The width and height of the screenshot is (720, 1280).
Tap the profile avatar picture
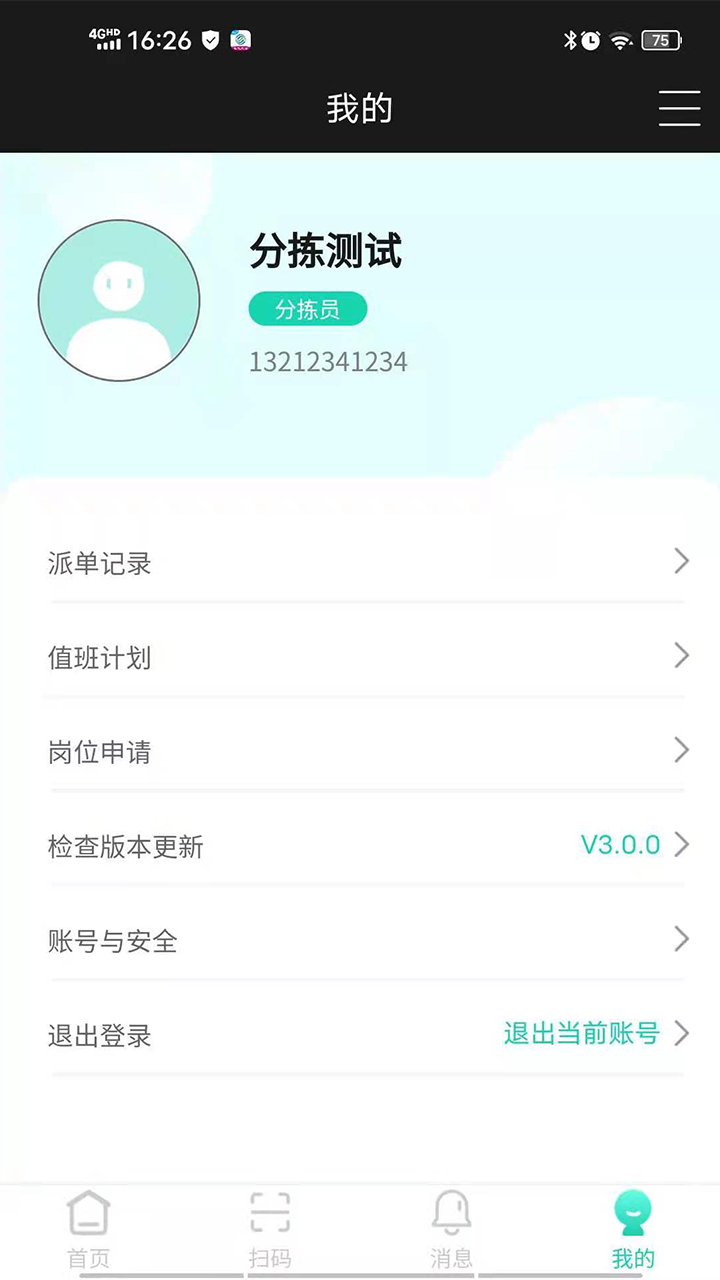pos(119,300)
